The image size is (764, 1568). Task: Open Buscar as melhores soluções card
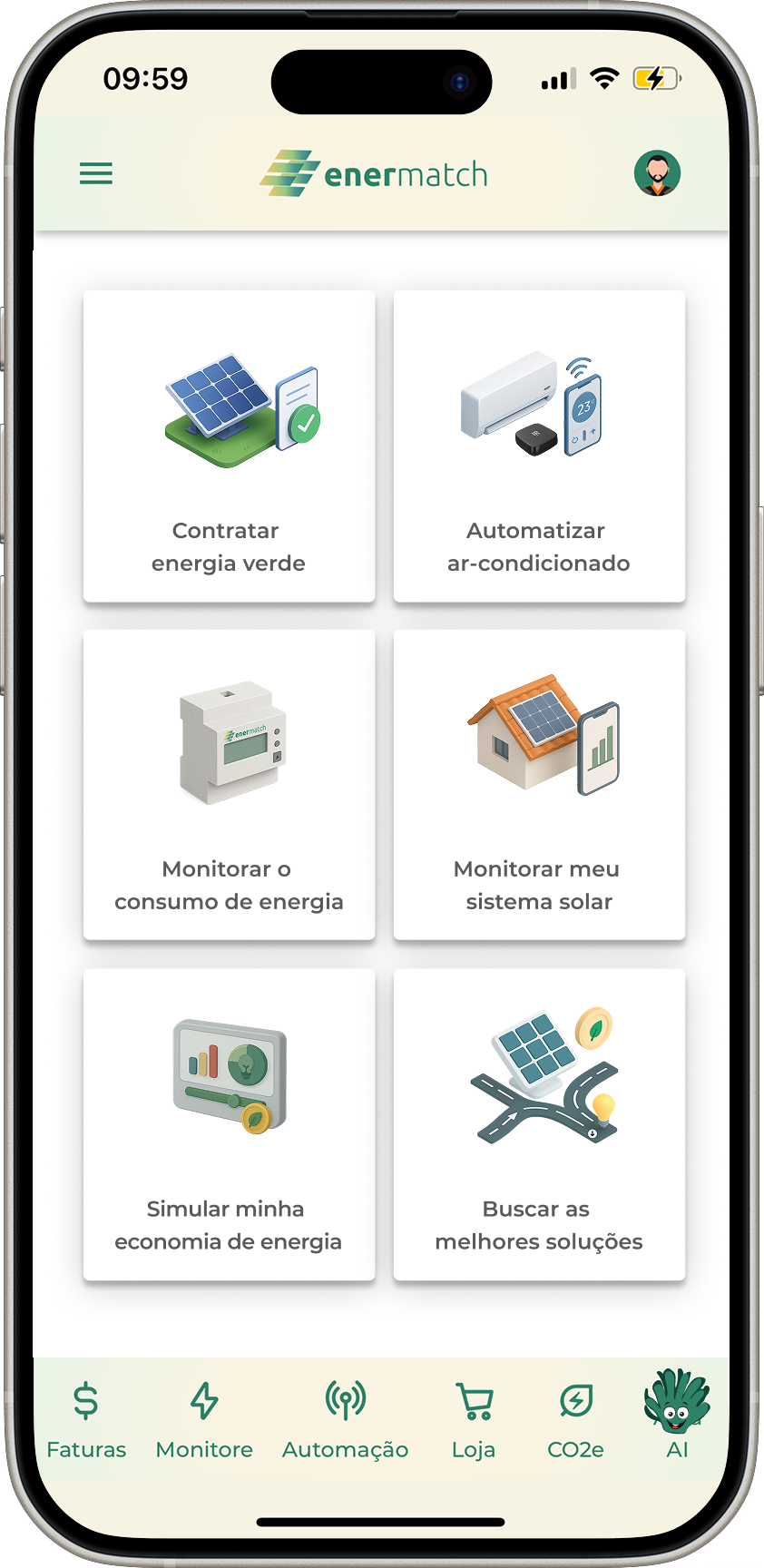[x=539, y=1124]
